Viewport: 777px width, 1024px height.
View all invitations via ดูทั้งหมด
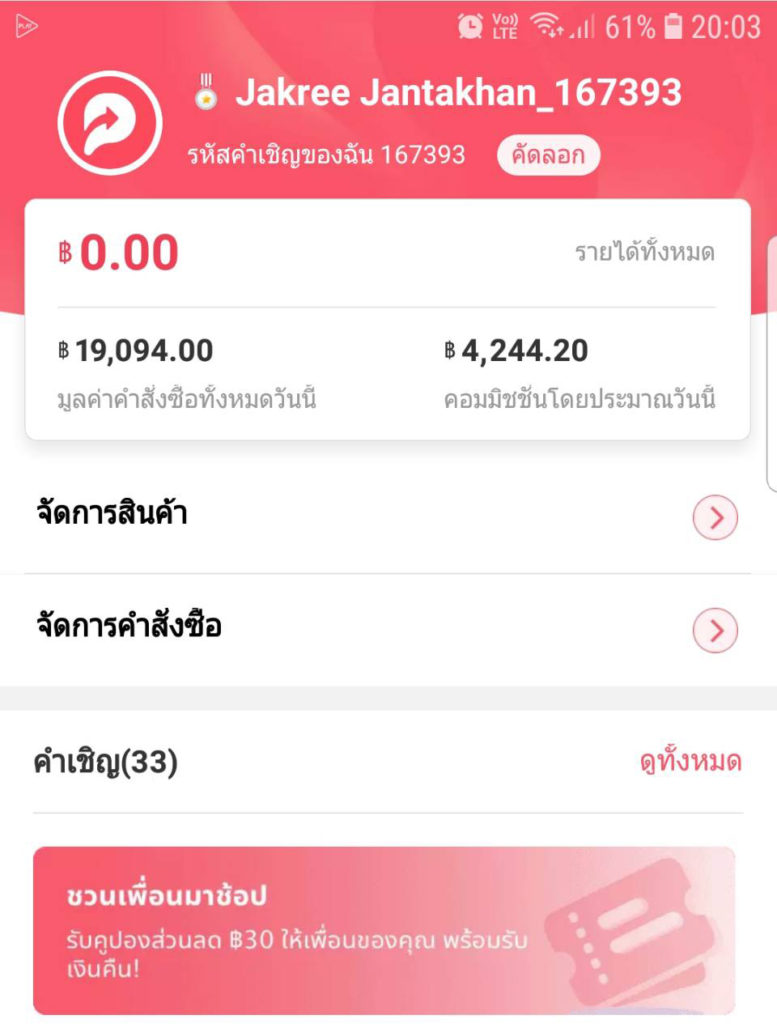(x=690, y=763)
